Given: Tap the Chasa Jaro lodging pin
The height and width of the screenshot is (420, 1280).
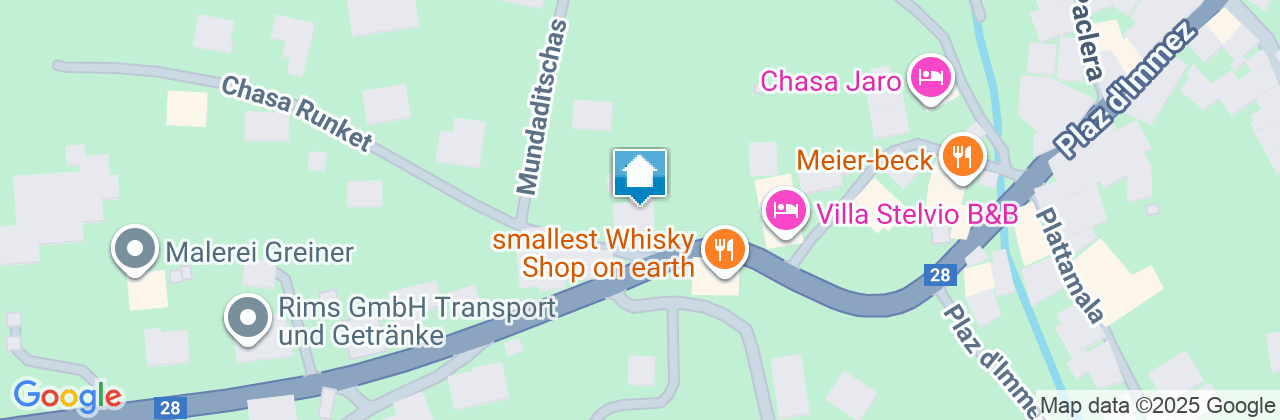Looking at the screenshot, I should 931,77.
